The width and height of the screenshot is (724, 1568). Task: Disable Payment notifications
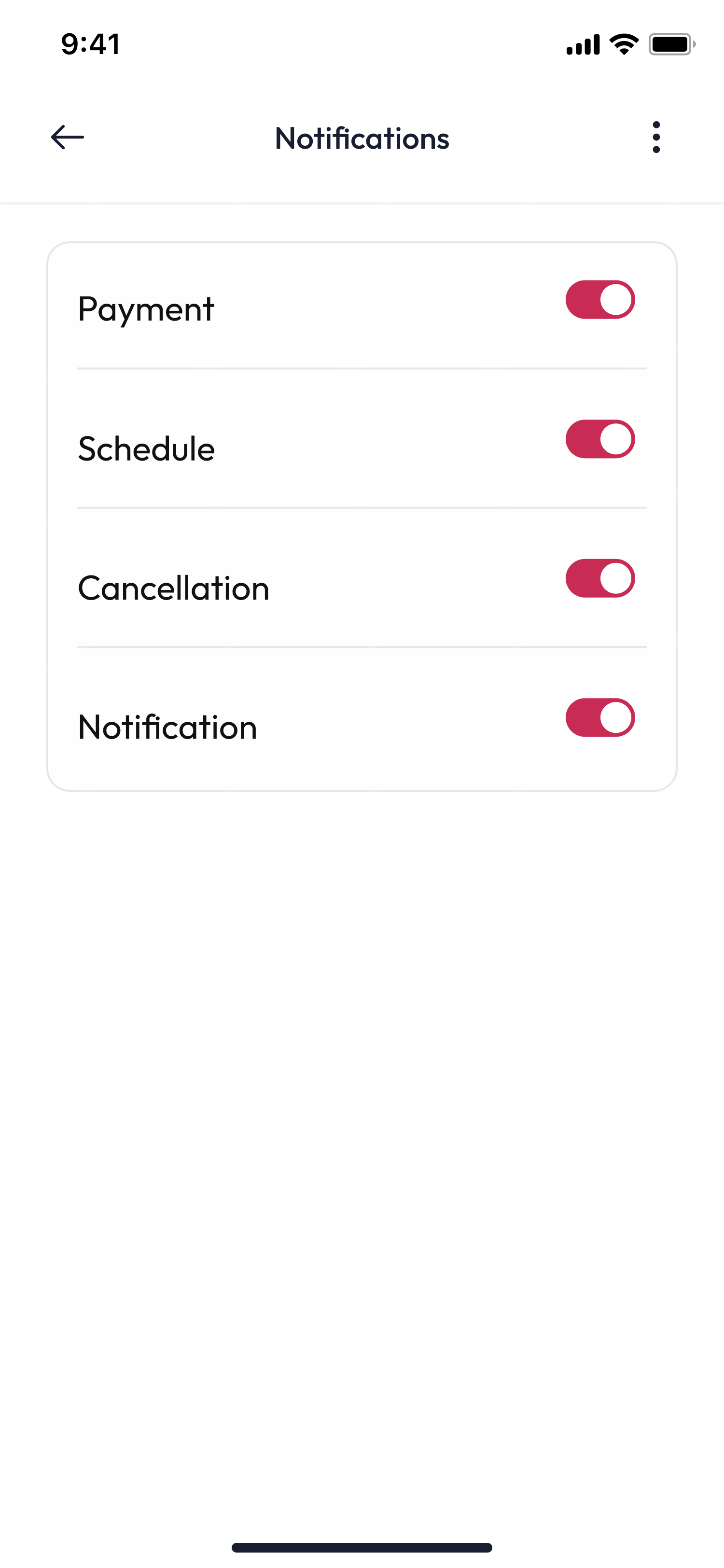coord(600,299)
